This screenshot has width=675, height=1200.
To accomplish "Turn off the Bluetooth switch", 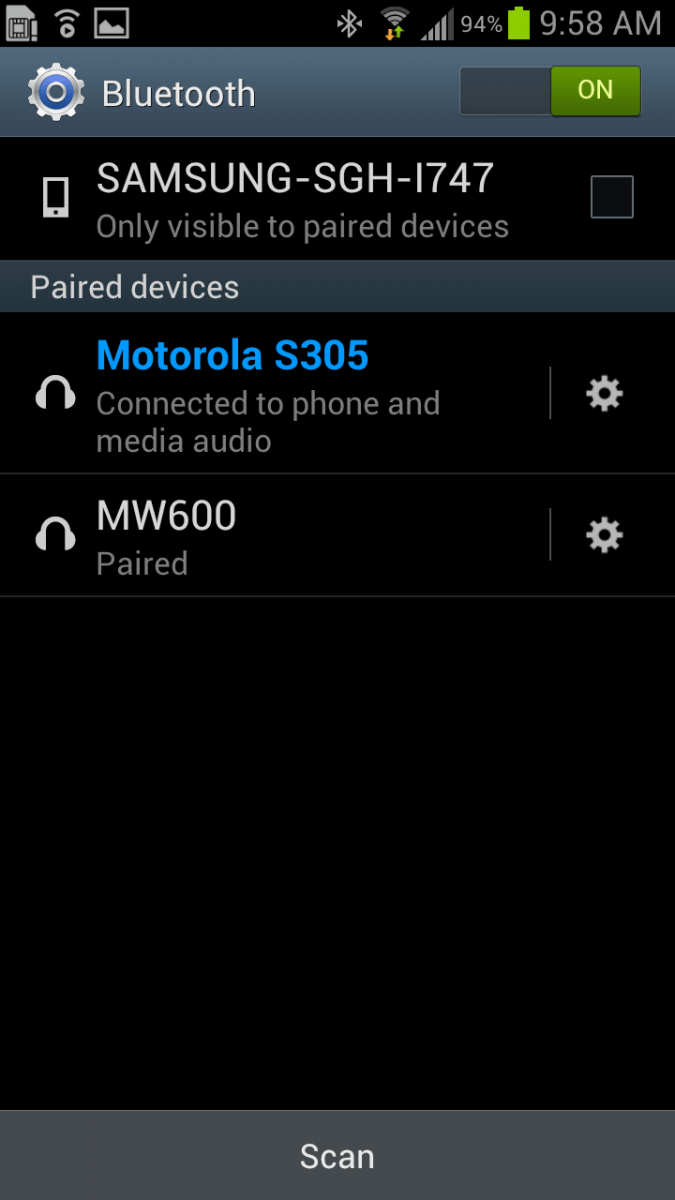I will click(x=549, y=92).
